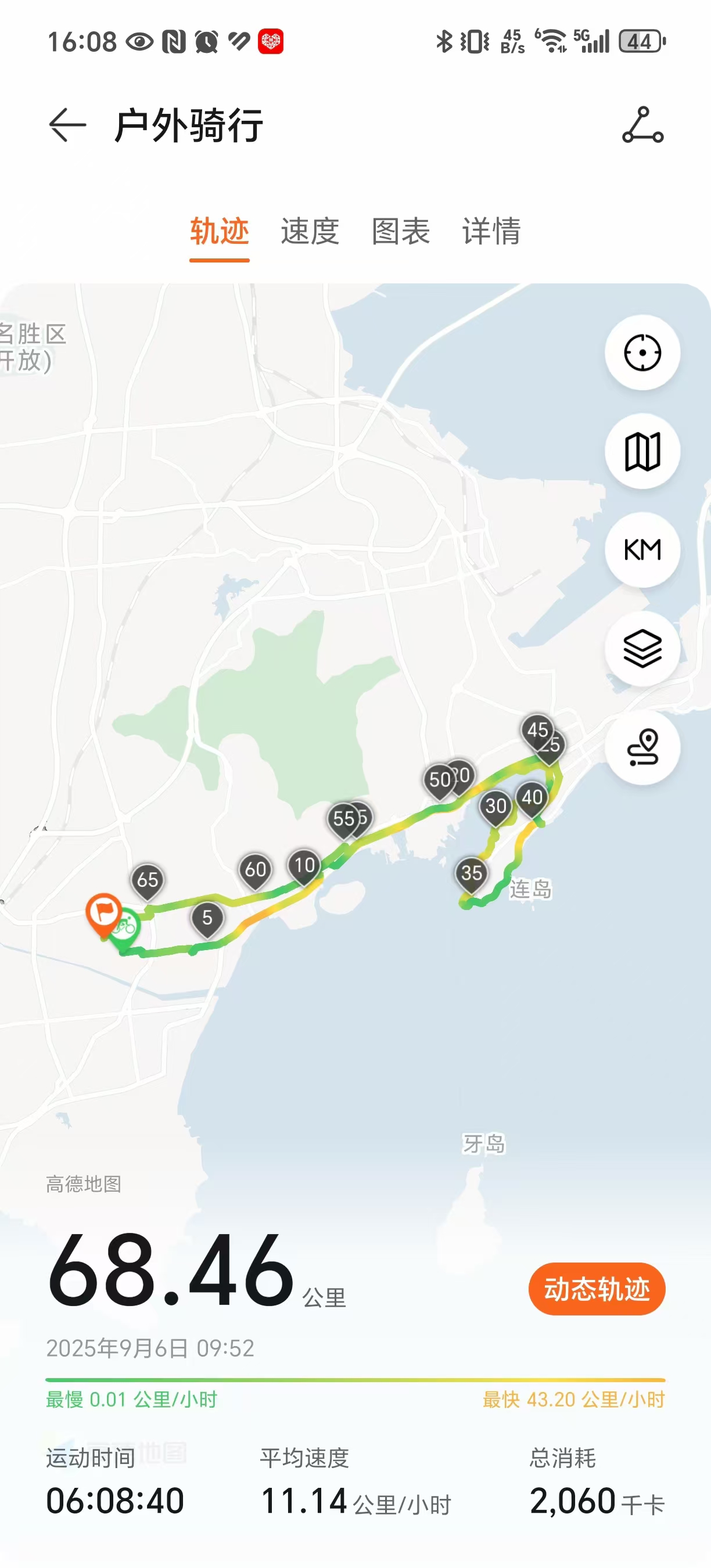Switch to the 图表 tab
The height and width of the screenshot is (1568, 711).
click(401, 231)
